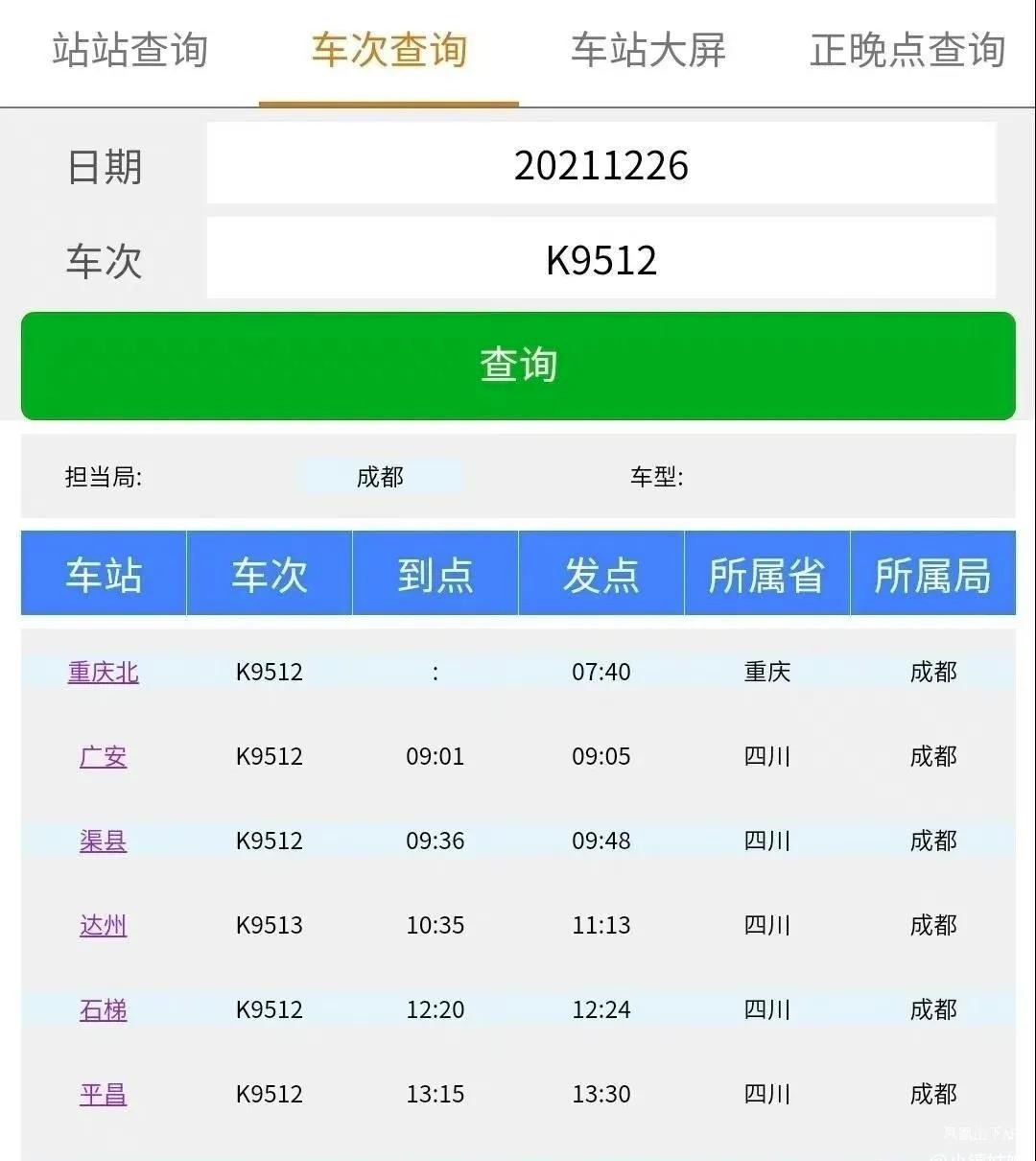
Task: Edit the 车次 field showing K9512
Action: (600, 260)
